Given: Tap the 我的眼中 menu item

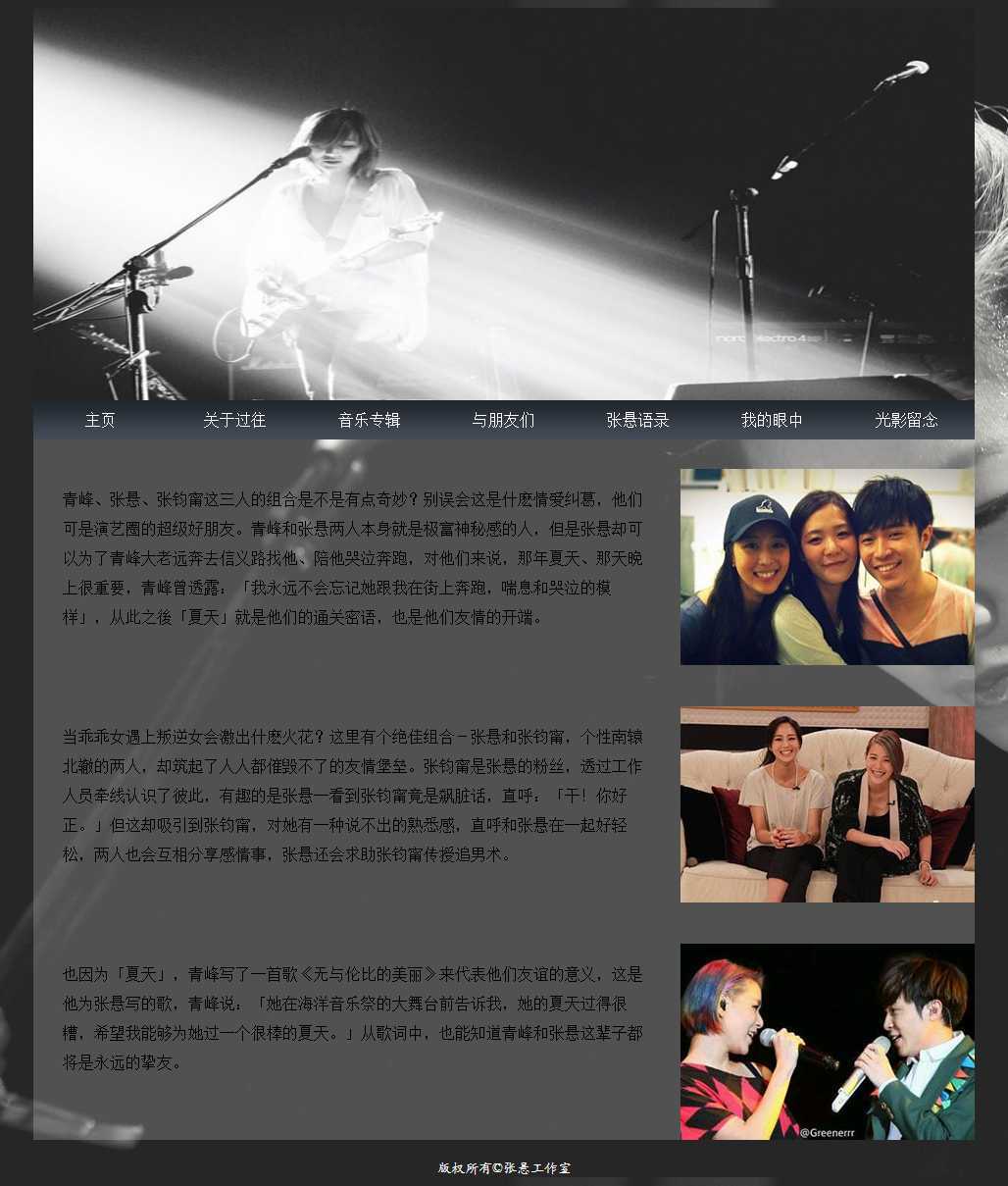Looking at the screenshot, I should click(x=772, y=420).
